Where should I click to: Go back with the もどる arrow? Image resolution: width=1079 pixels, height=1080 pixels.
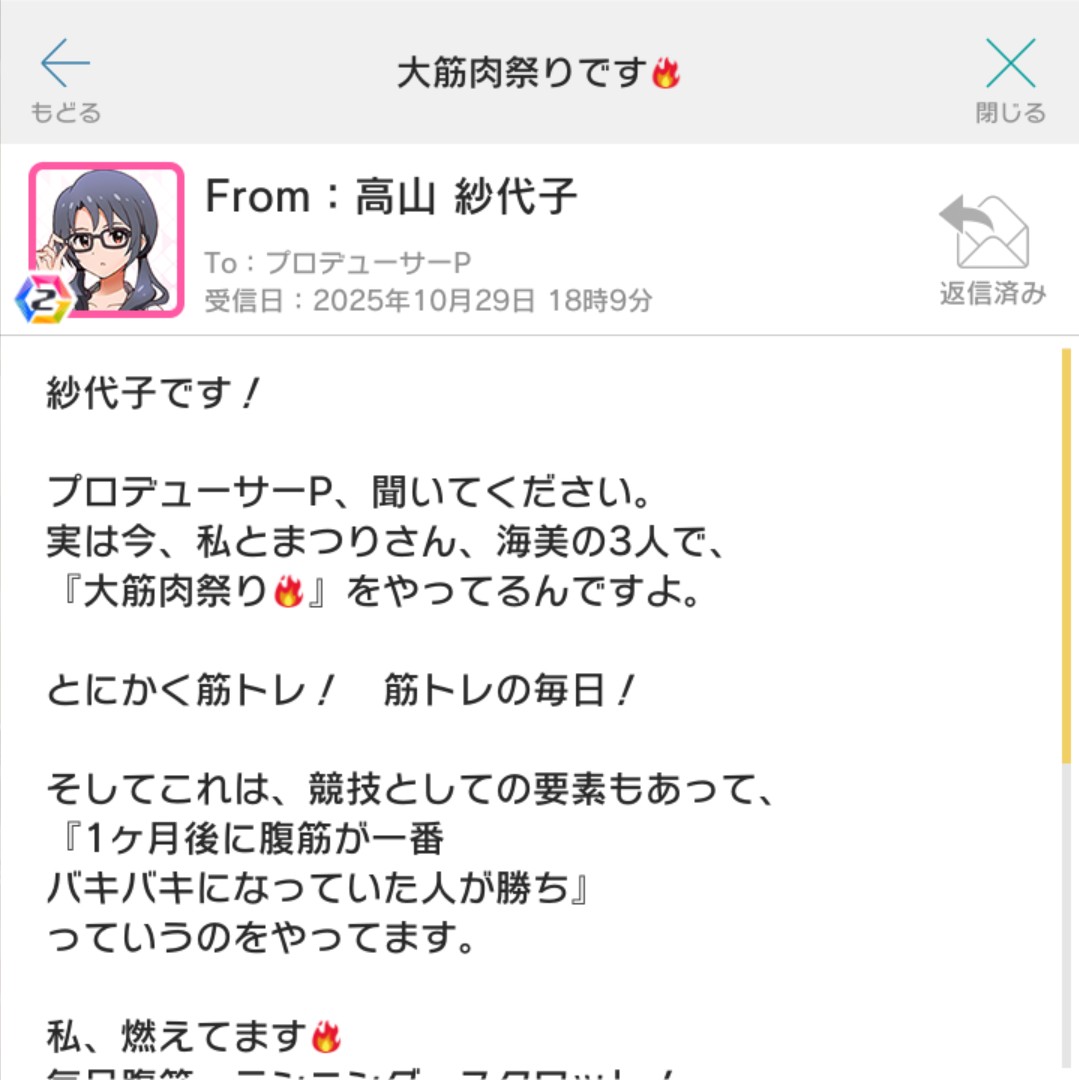pos(65,78)
